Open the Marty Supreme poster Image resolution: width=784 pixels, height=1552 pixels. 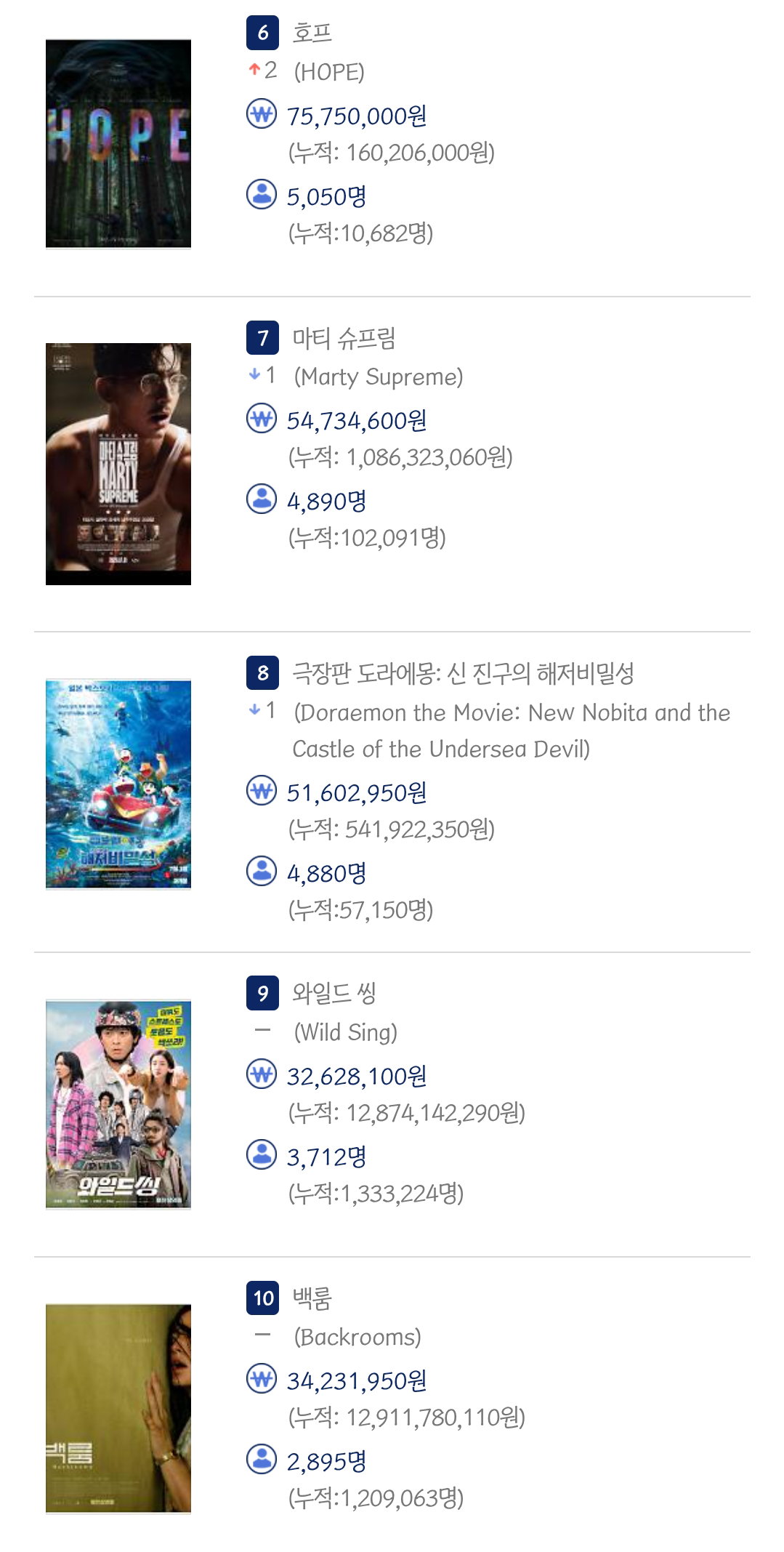click(118, 464)
